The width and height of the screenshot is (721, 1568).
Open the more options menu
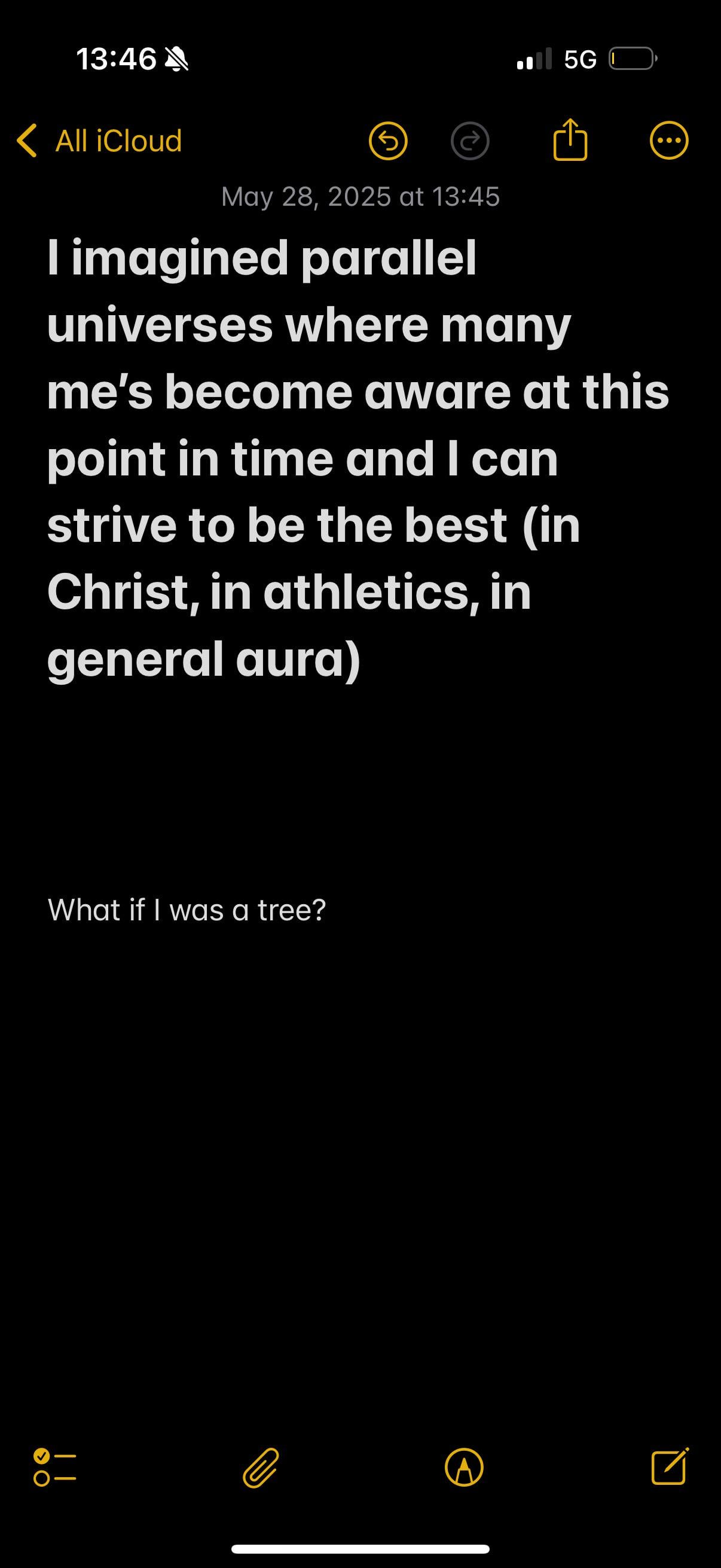point(668,141)
